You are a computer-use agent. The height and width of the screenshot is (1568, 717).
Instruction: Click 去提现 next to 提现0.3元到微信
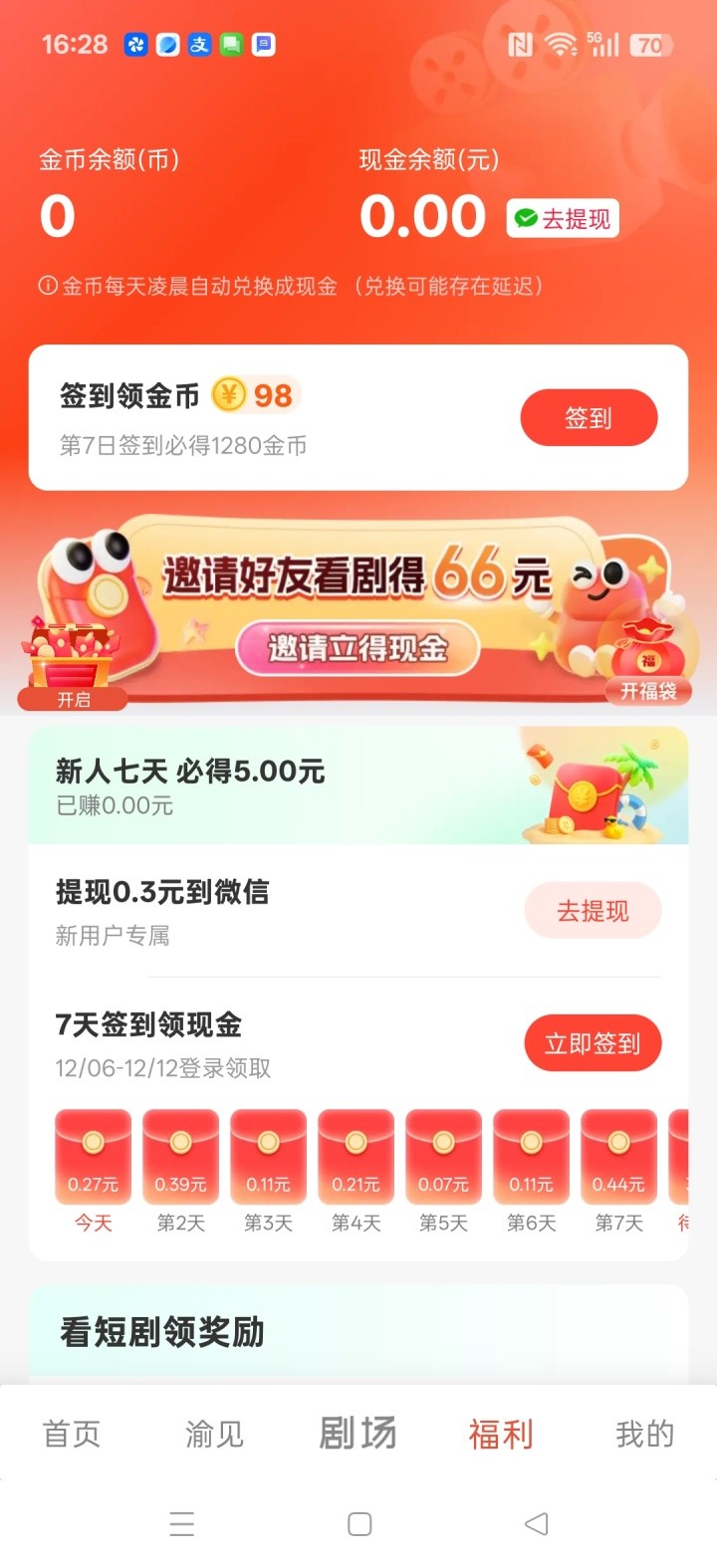(x=593, y=910)
